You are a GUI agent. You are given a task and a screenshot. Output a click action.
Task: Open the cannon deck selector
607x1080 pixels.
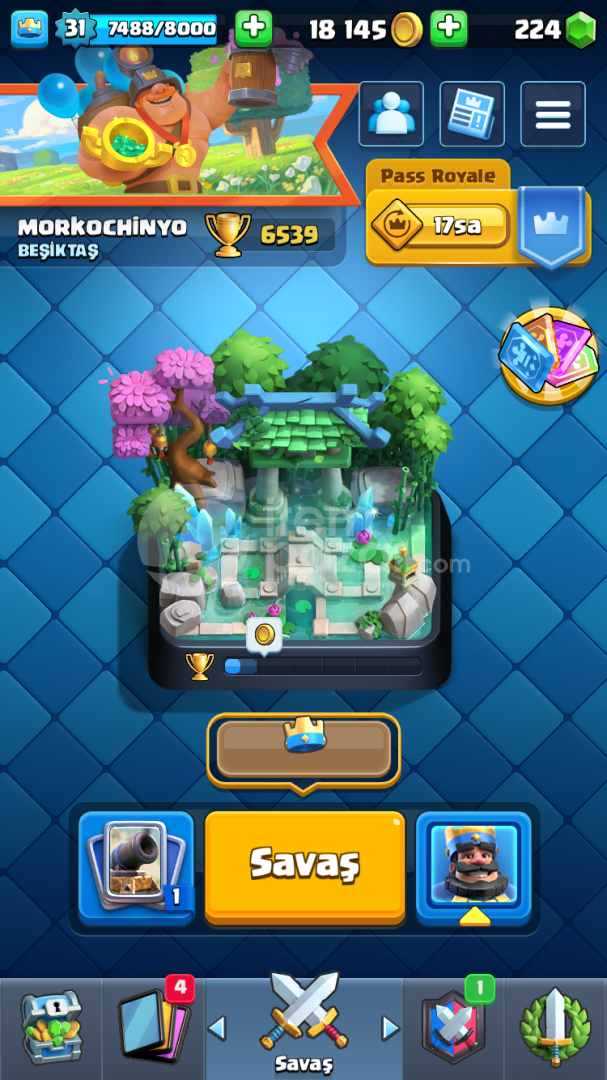136,867
